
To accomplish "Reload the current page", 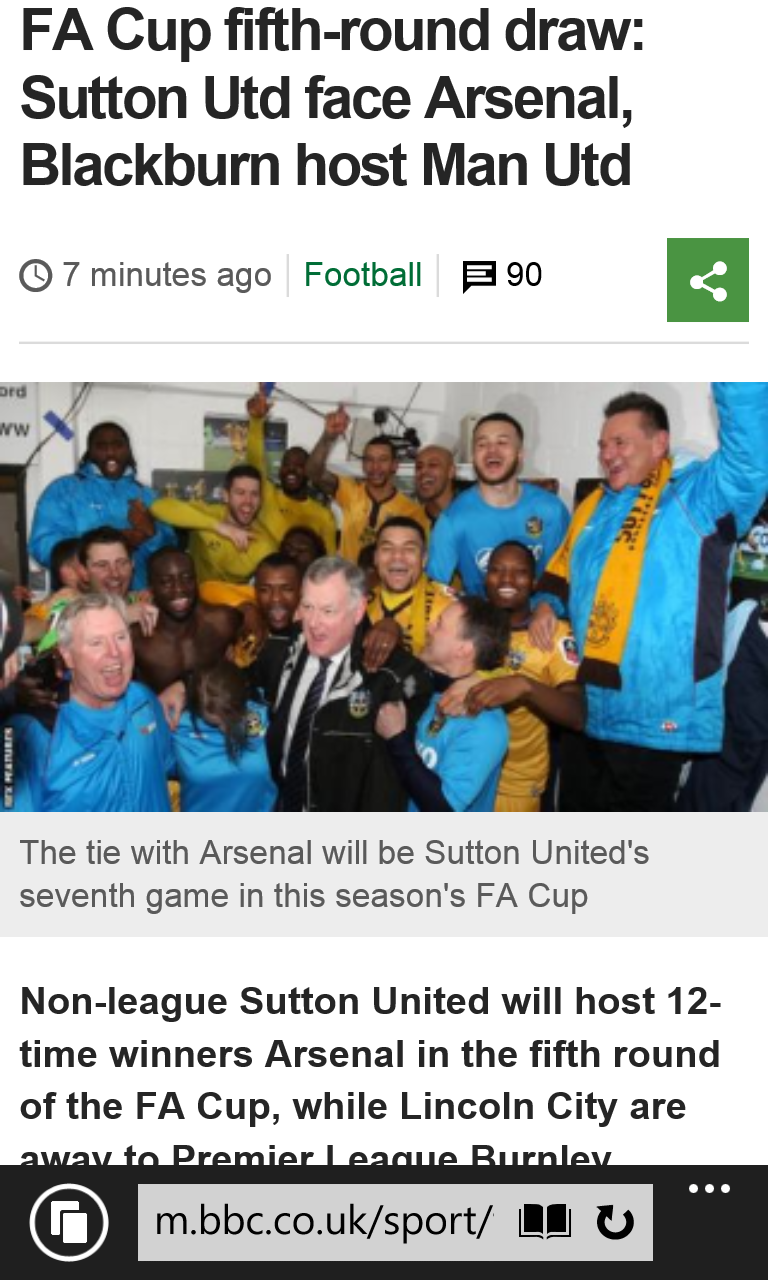I will coord(614,1222).
